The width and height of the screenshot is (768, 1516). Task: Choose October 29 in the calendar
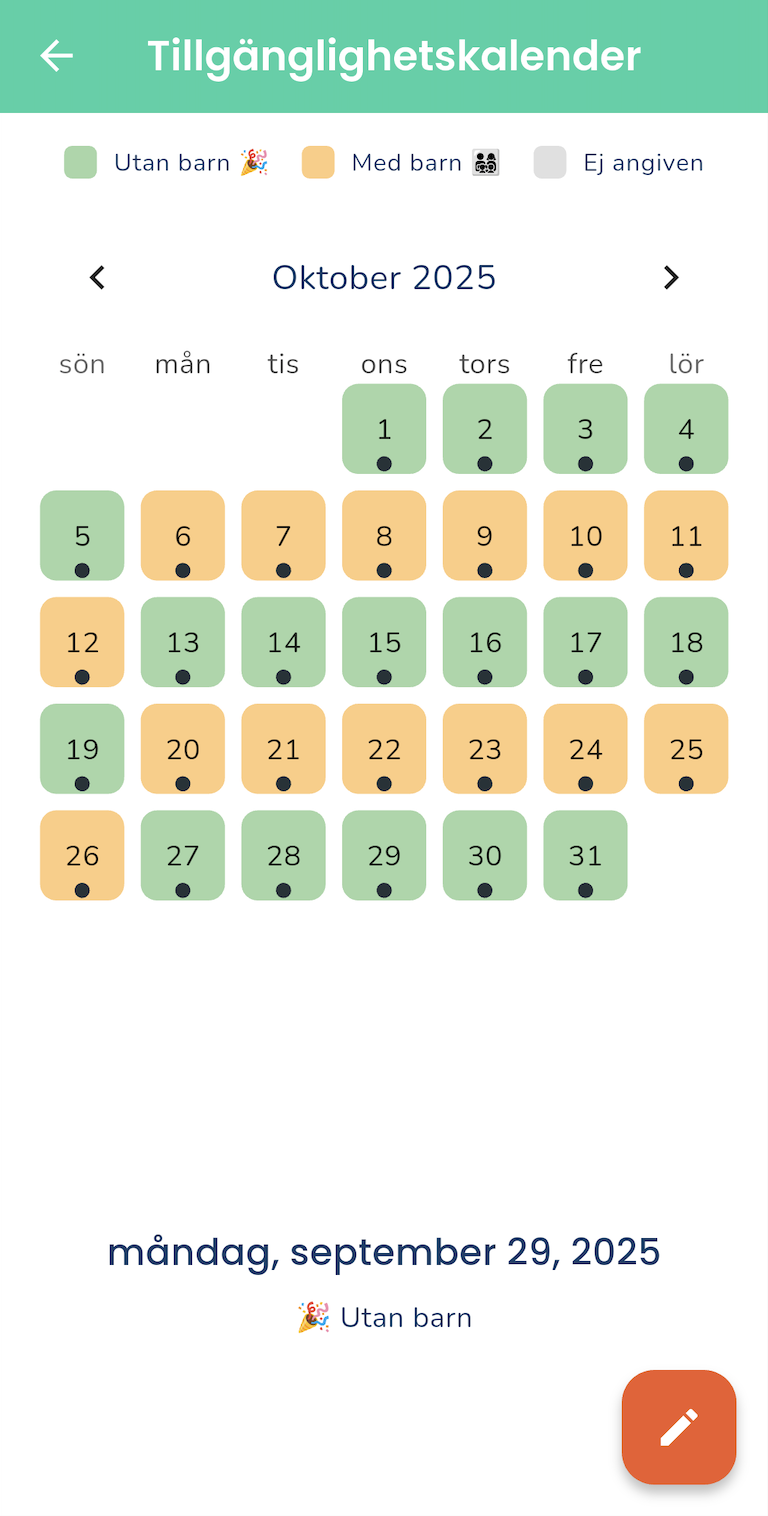coord(384,855)
